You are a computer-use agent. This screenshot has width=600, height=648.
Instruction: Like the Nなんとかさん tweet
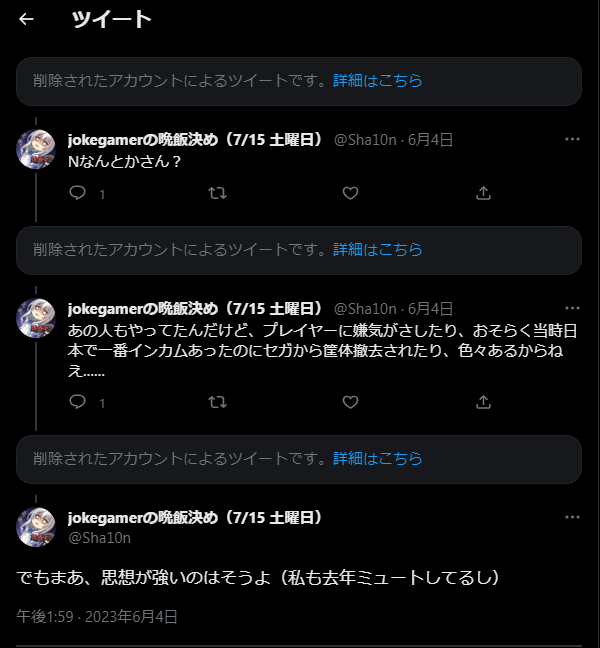350,193
